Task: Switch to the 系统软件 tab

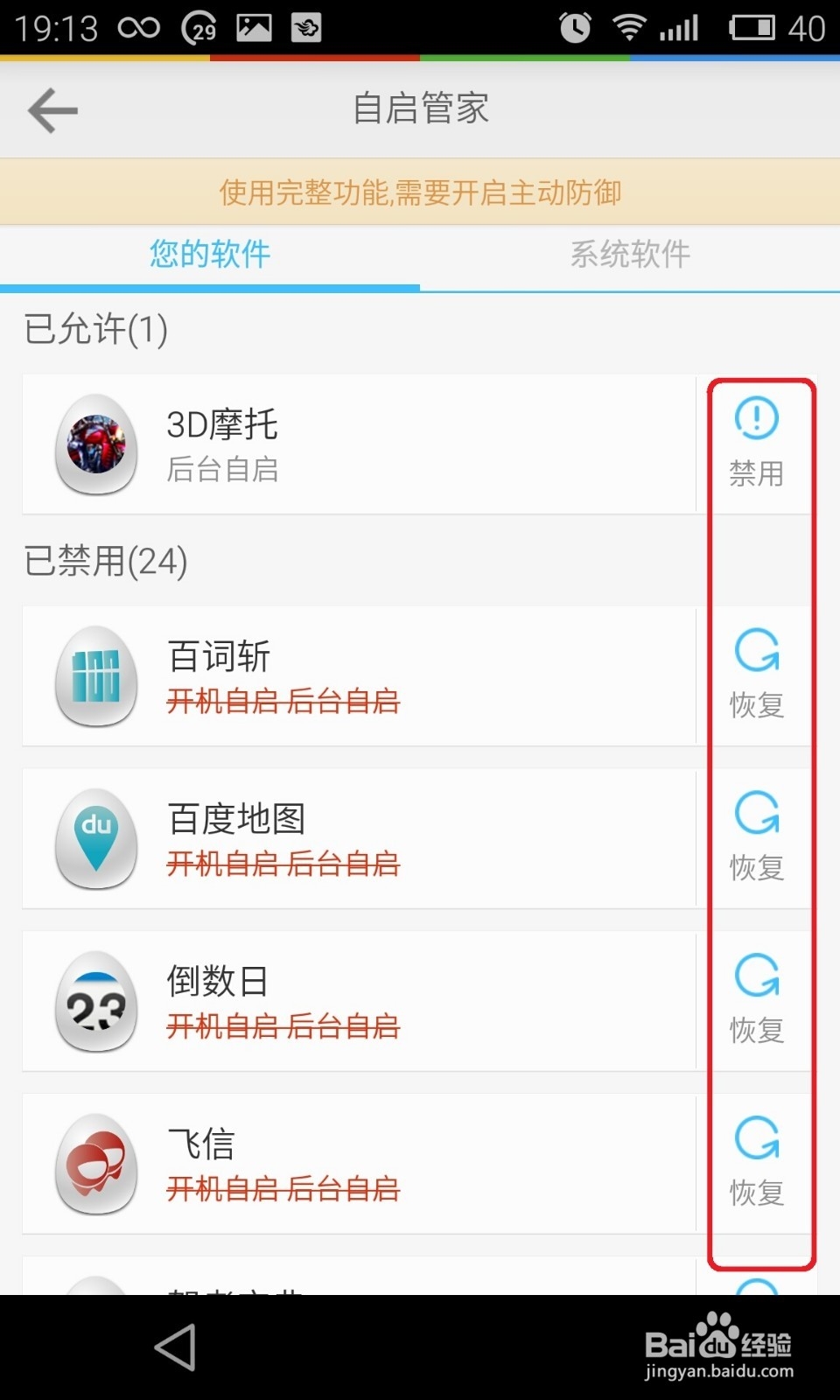Action: [629, 255]
